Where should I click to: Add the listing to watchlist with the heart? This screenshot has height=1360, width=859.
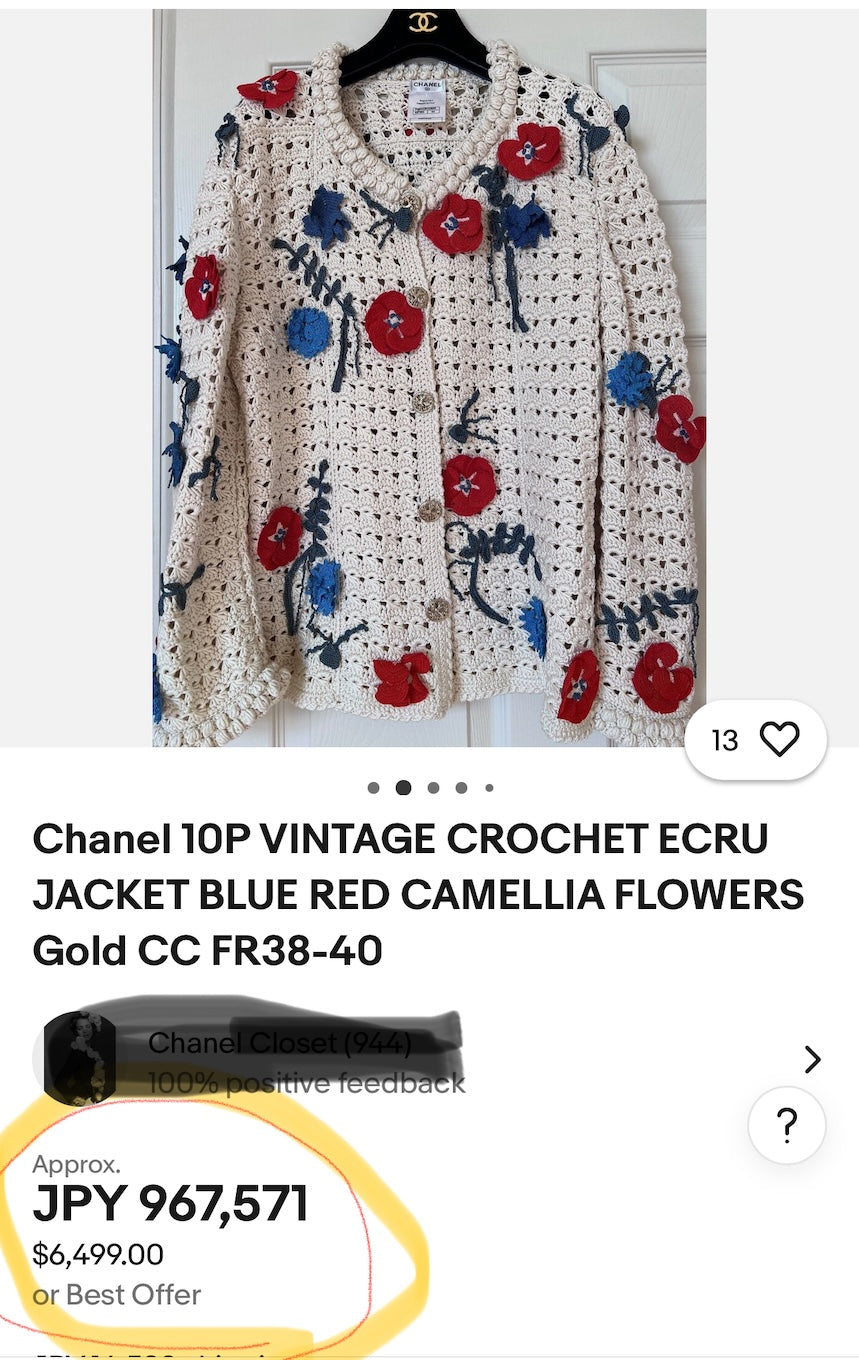click(x=779, y=740)
